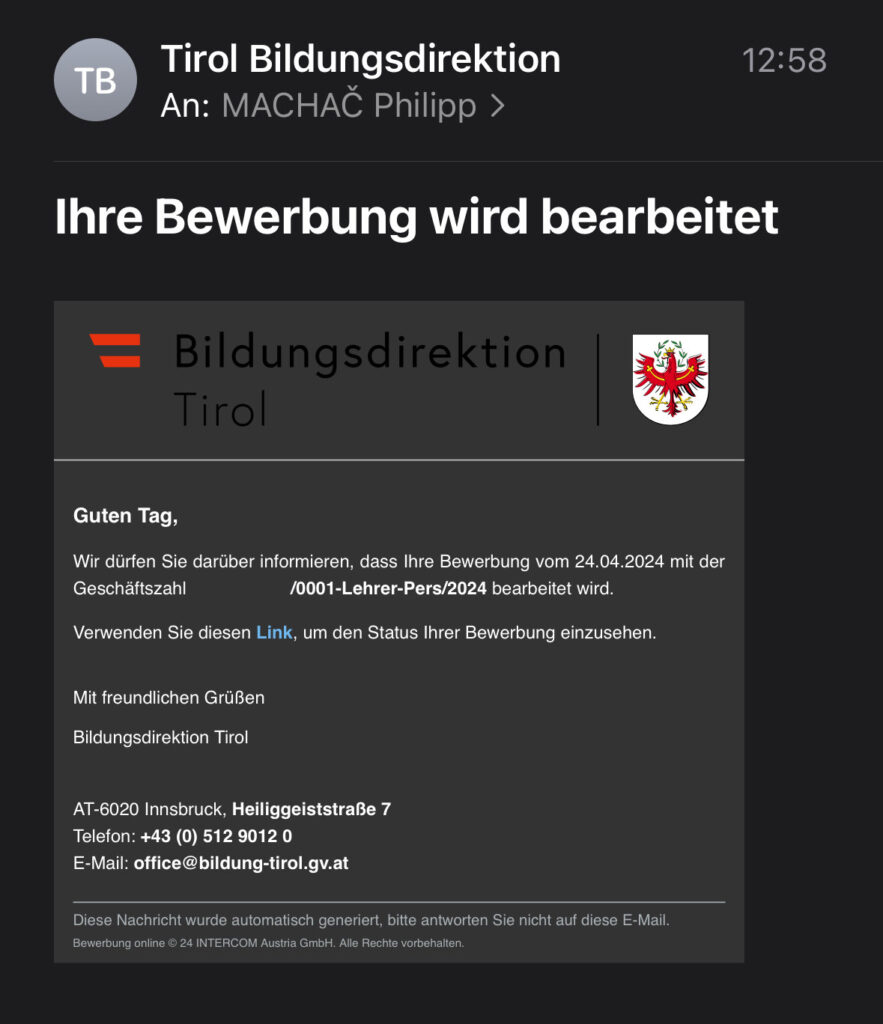
Task: Tap the TB sender avatar
Action: [95, 80]
